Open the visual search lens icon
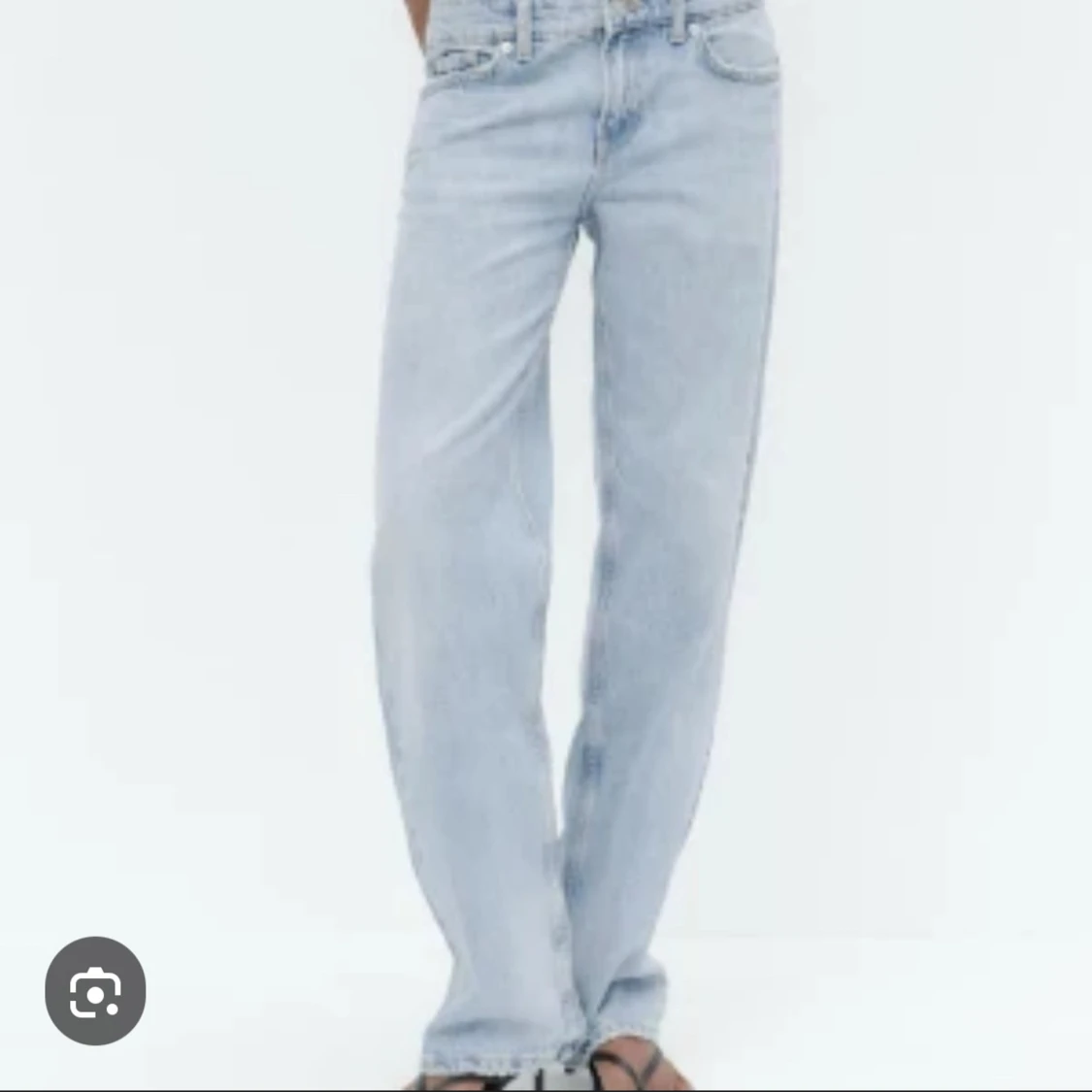Viewport: 1092px width, 1092px height. pos(95,990)
